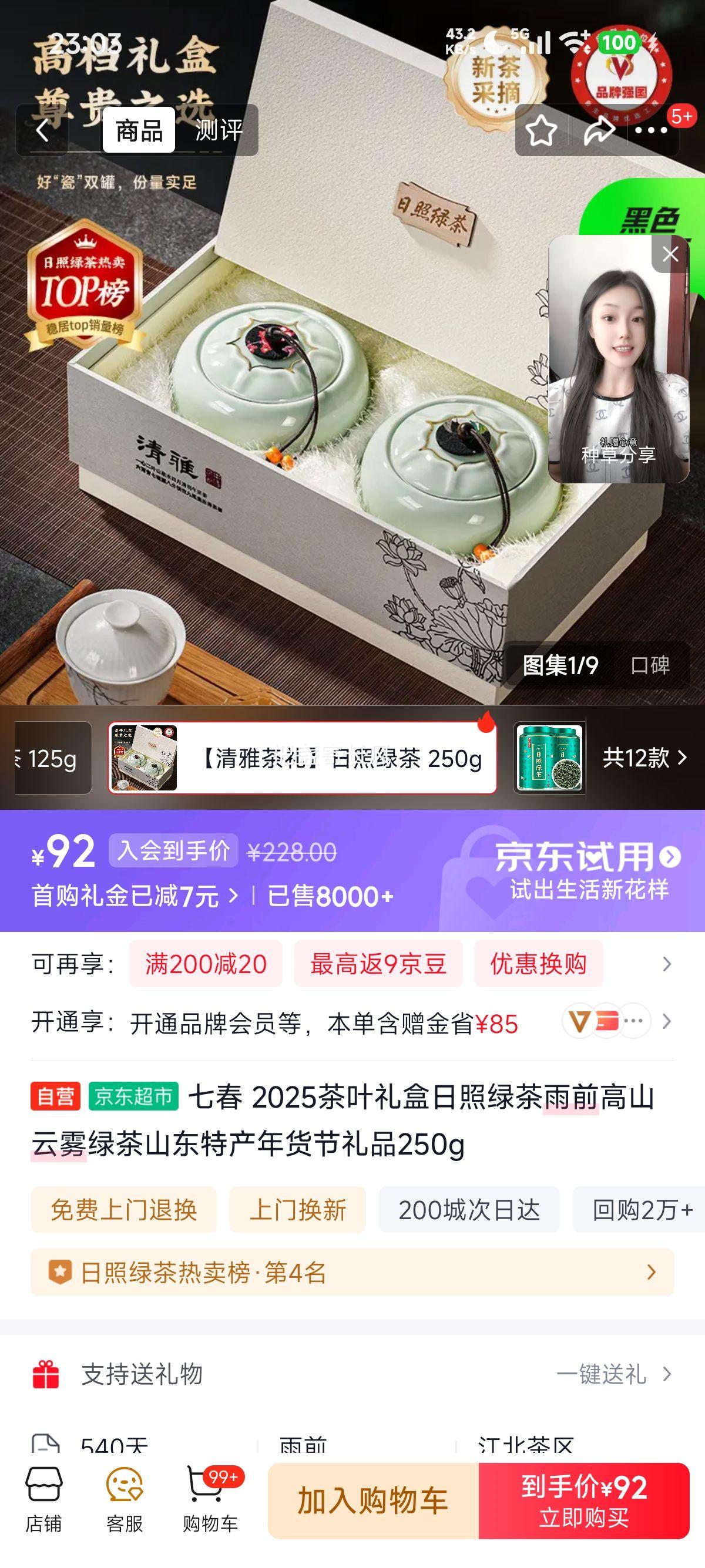This screenshot has height=1568, width=705.
Task: Open the 购物车 shopping cart icon
Action: (207, 1498)
